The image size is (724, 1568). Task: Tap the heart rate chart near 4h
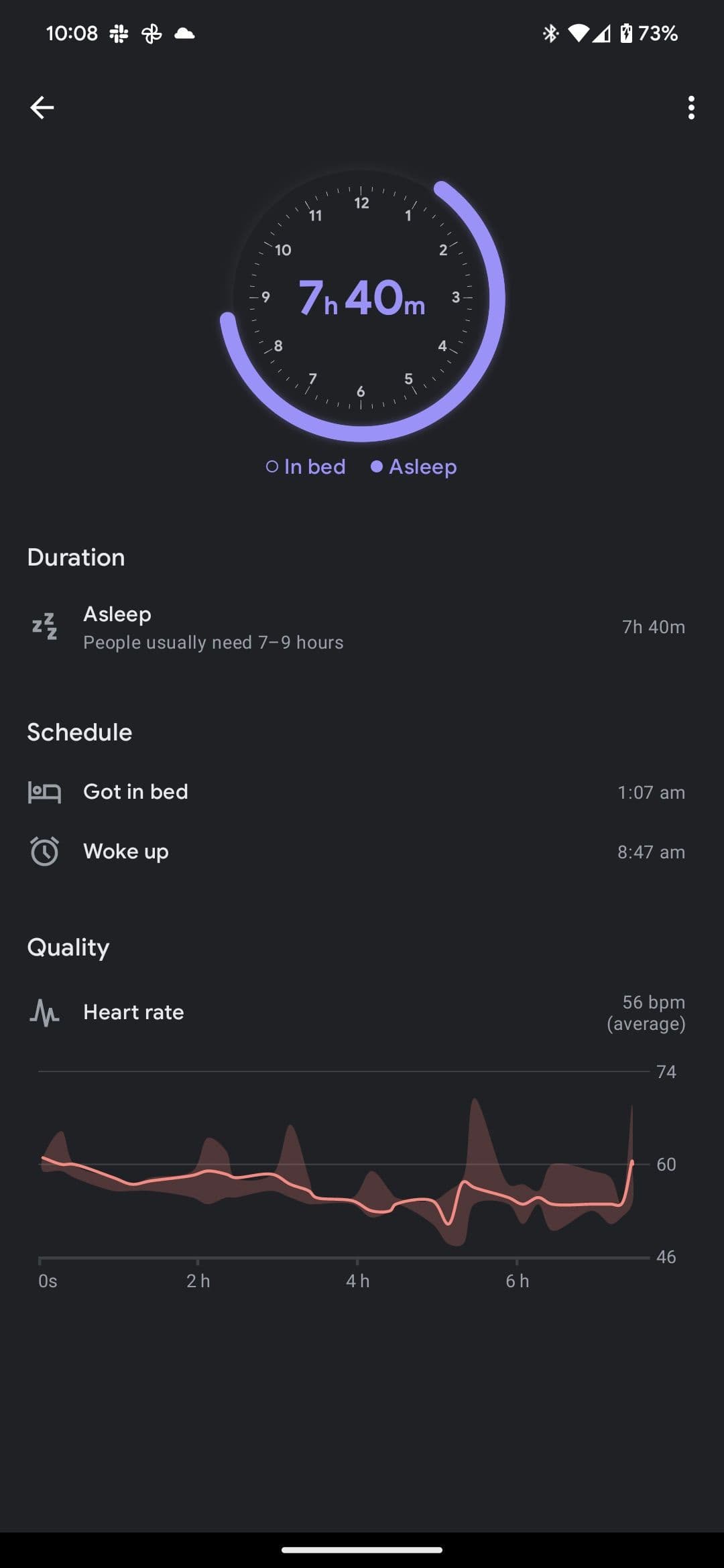[359, 1199]
